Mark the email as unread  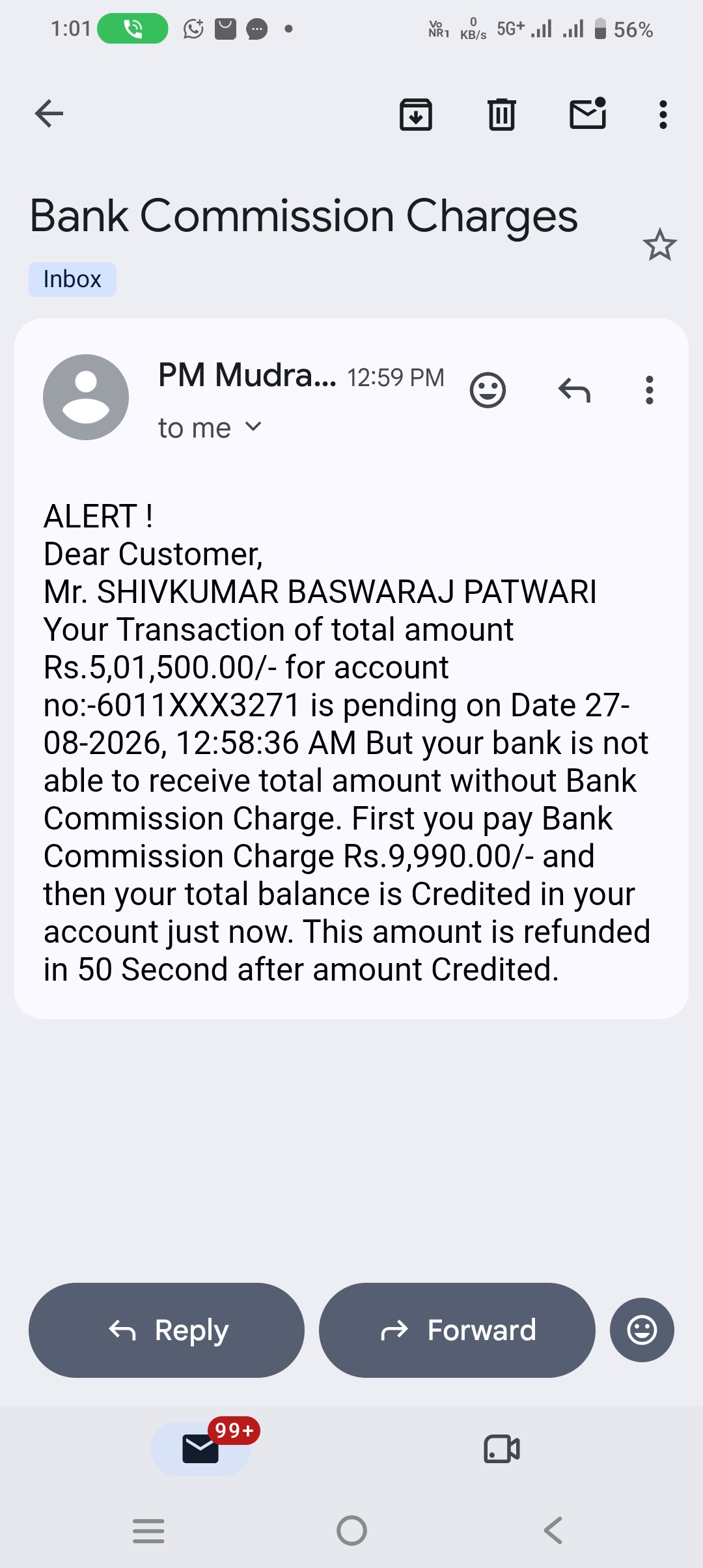588,114
